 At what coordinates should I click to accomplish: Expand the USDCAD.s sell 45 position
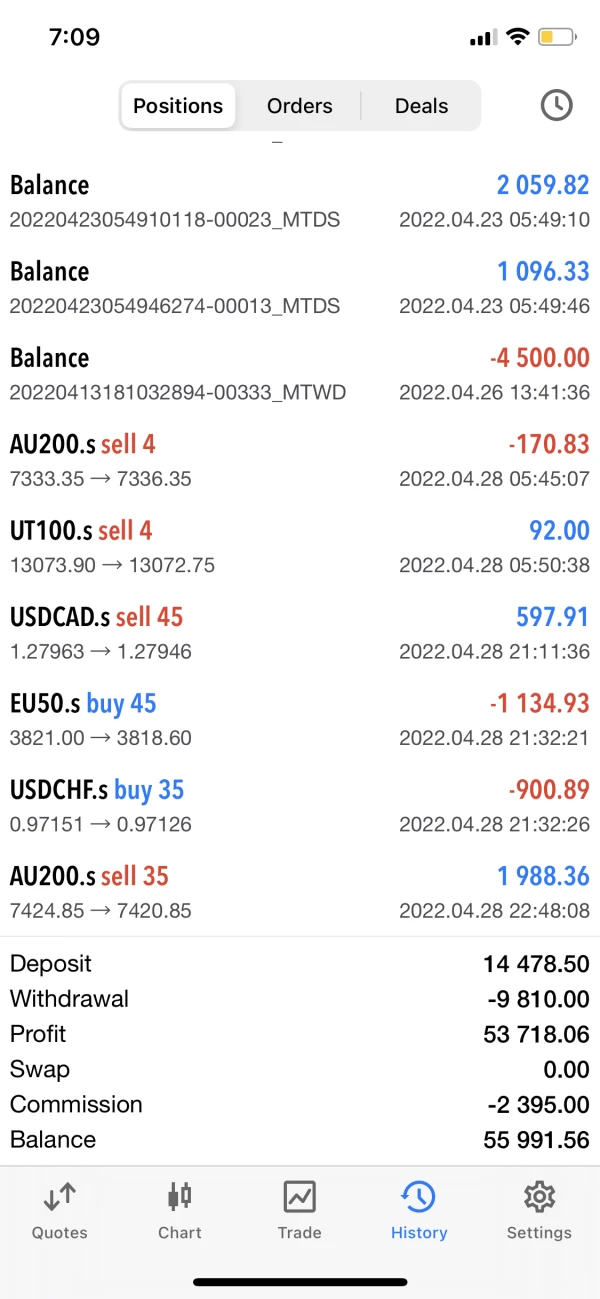(x=300, y=633)
